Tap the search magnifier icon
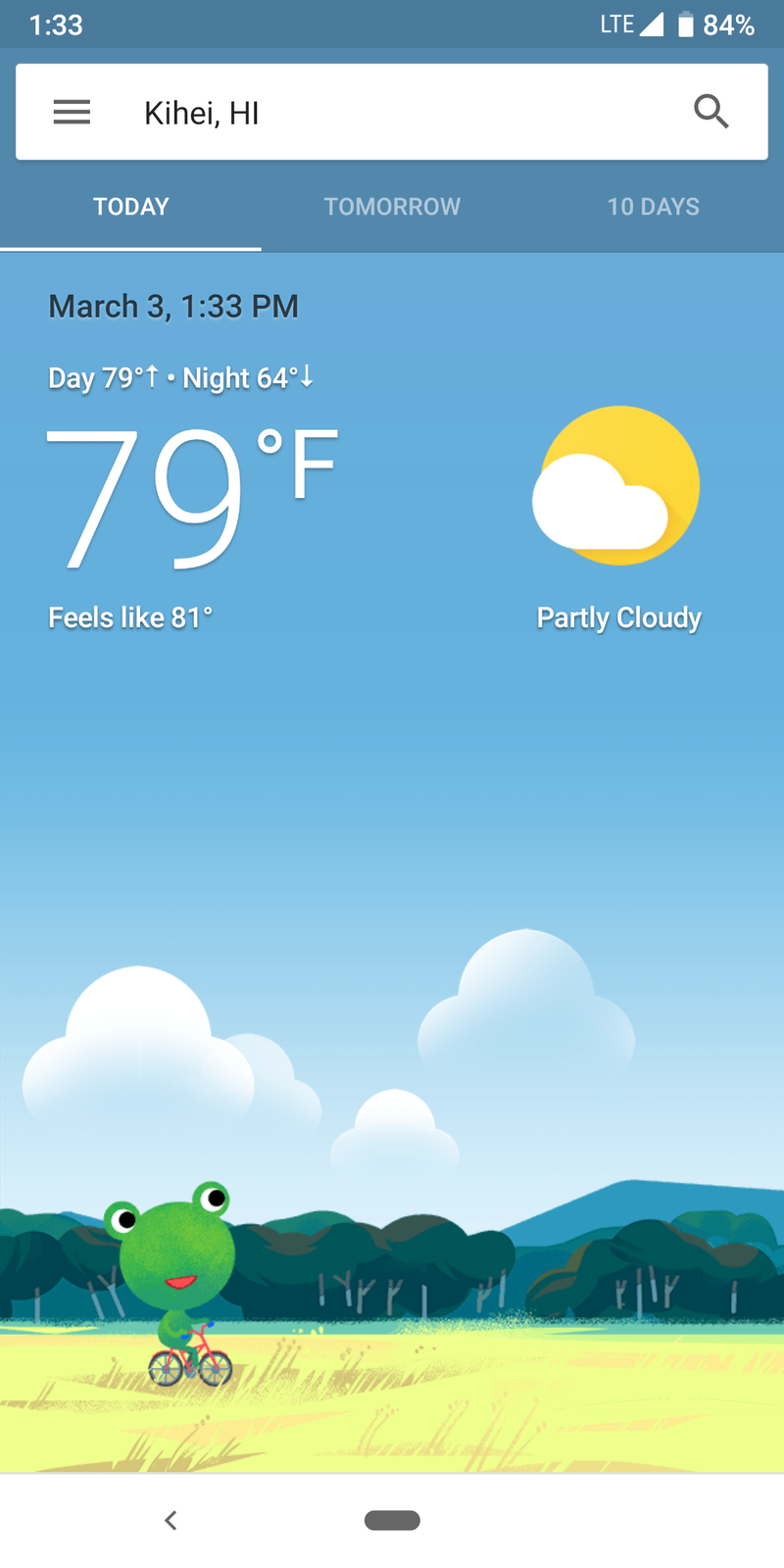 click(710, 112)
